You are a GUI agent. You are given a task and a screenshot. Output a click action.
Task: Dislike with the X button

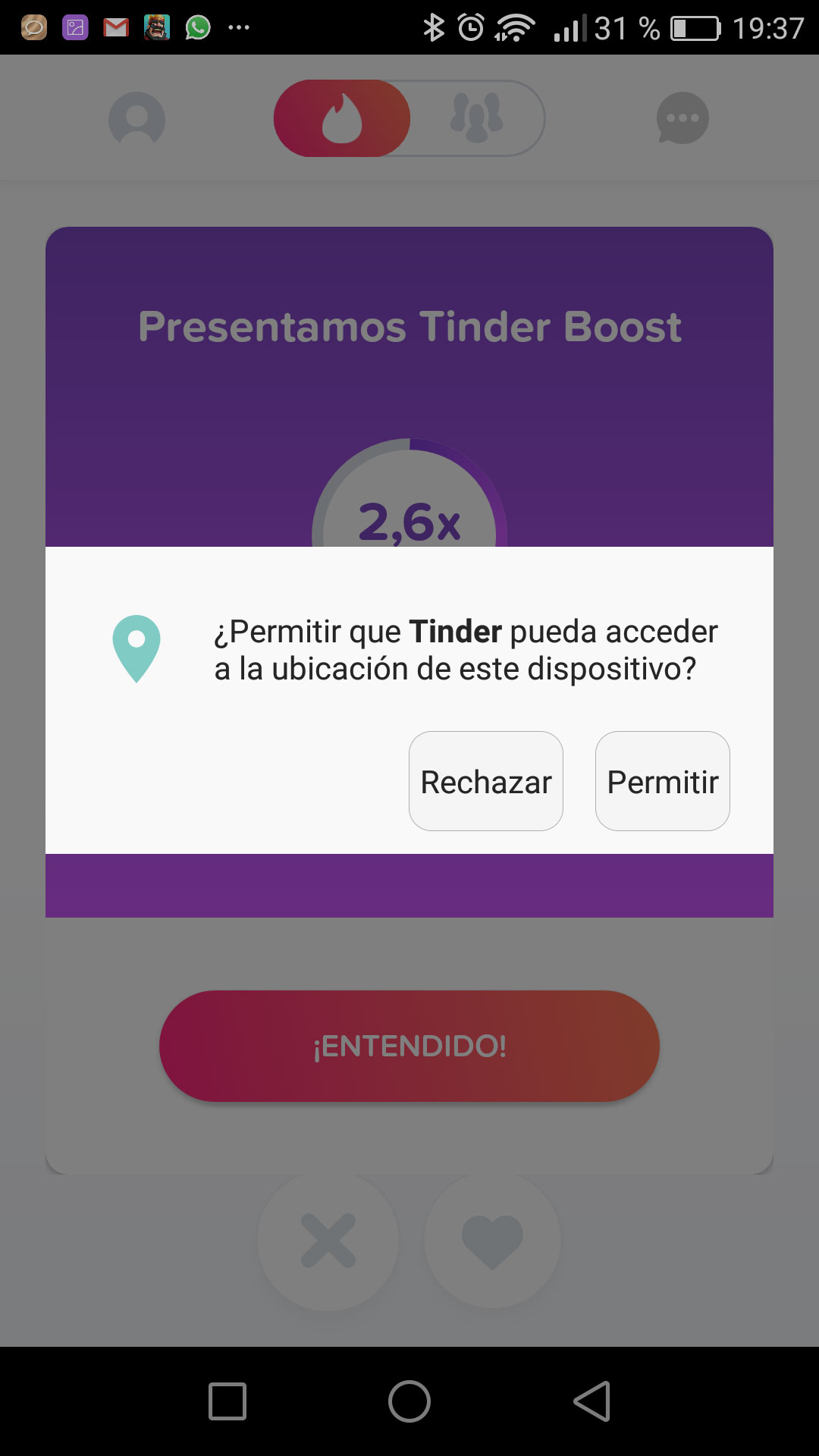[328, 1241]
